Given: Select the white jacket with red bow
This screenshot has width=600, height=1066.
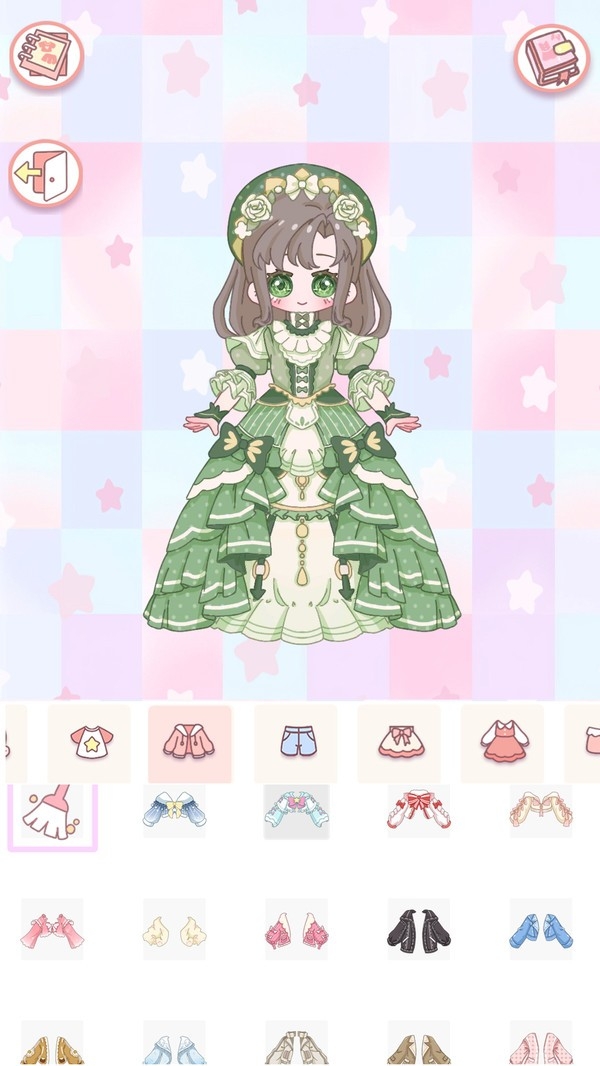Looking at the screenshot, I should 418,810.
